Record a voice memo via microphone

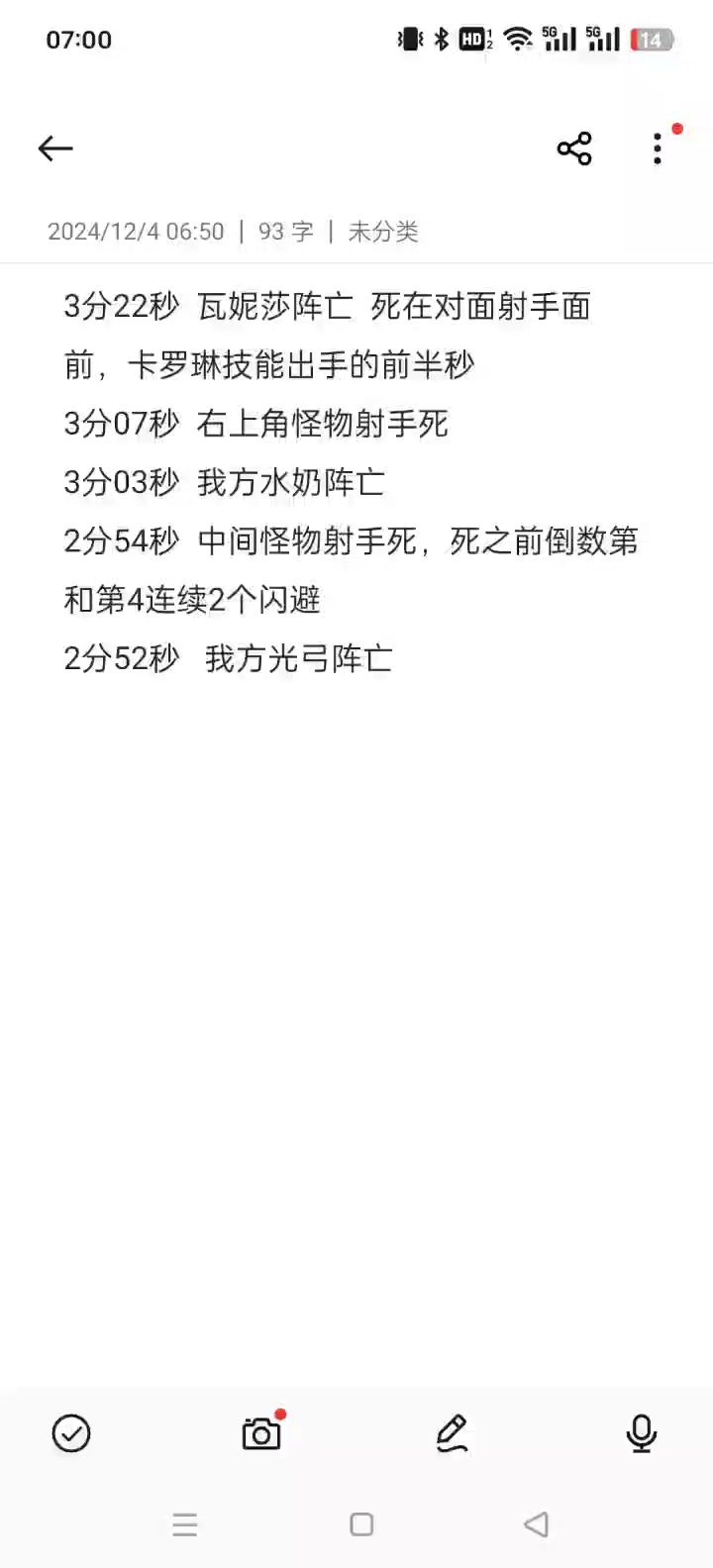(x=642, y=1433)
